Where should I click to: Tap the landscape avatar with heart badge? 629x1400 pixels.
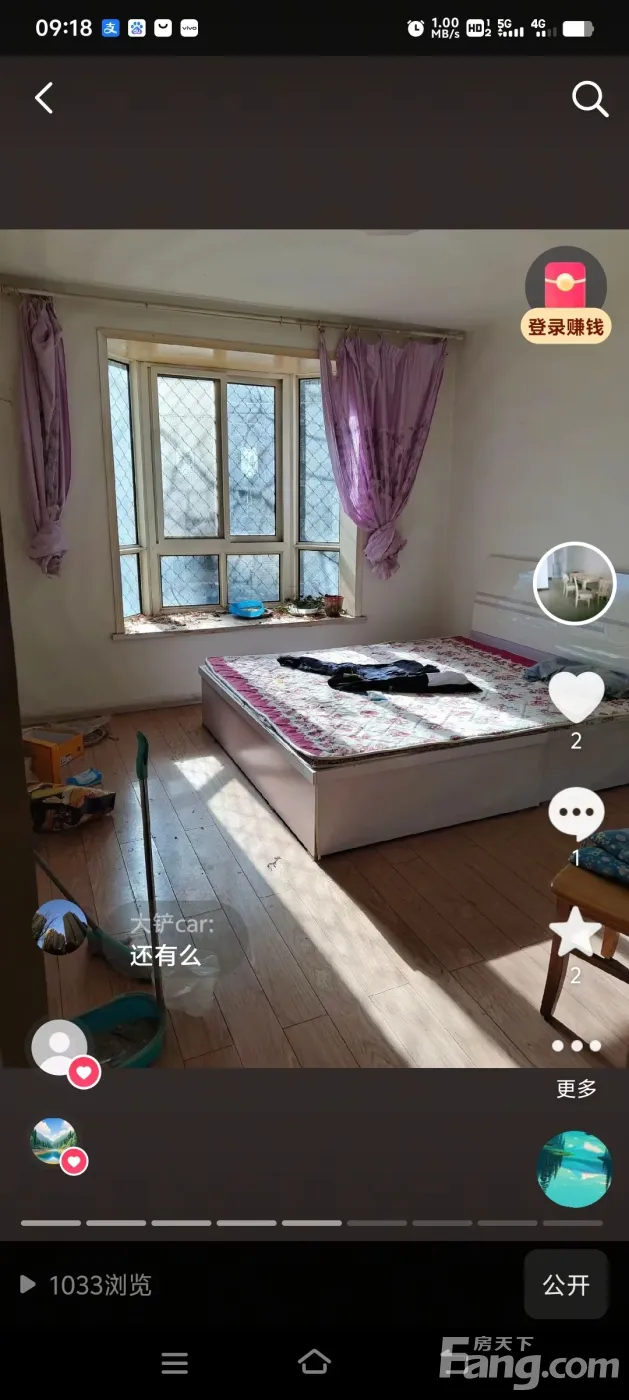click(x=54, y=1141)
